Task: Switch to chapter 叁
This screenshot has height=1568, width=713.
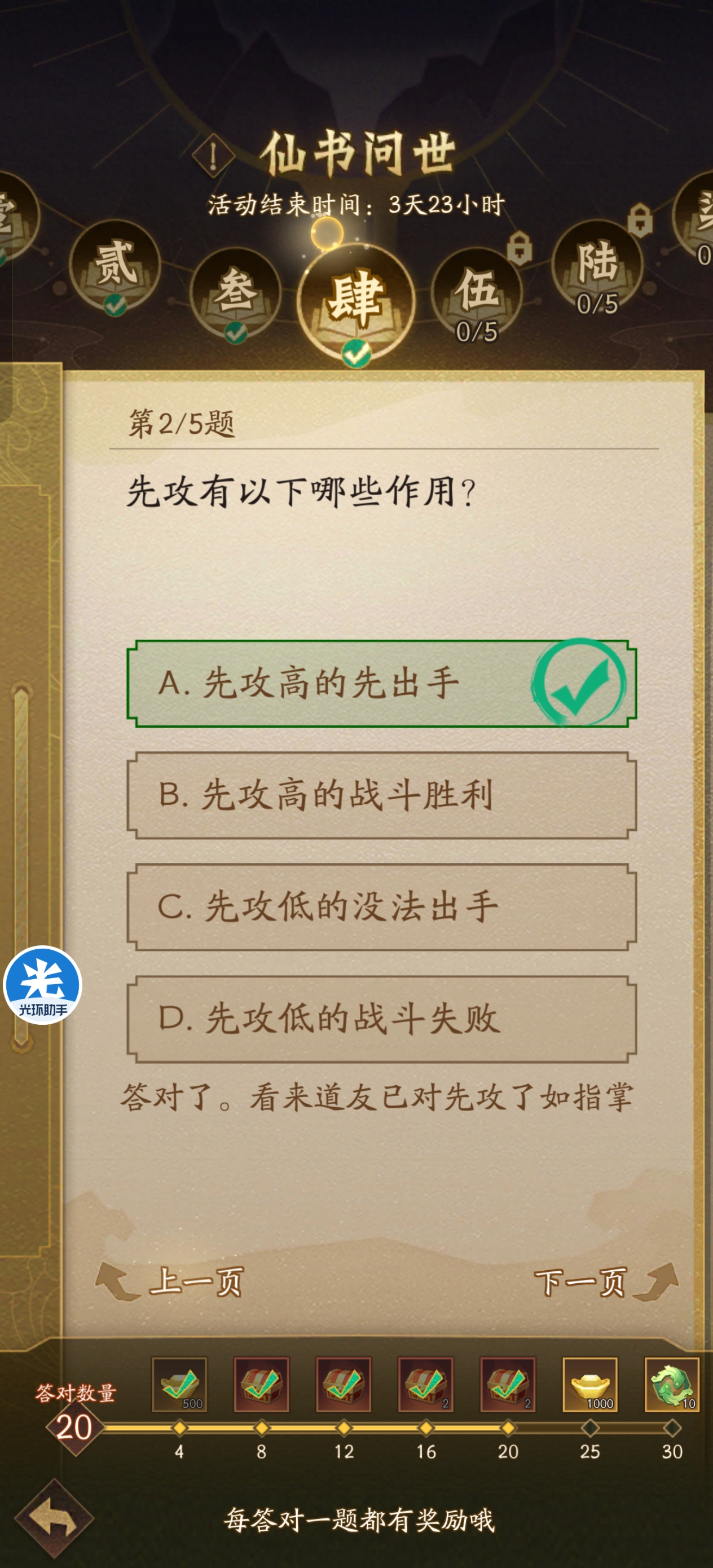Action: pos(235,293)
